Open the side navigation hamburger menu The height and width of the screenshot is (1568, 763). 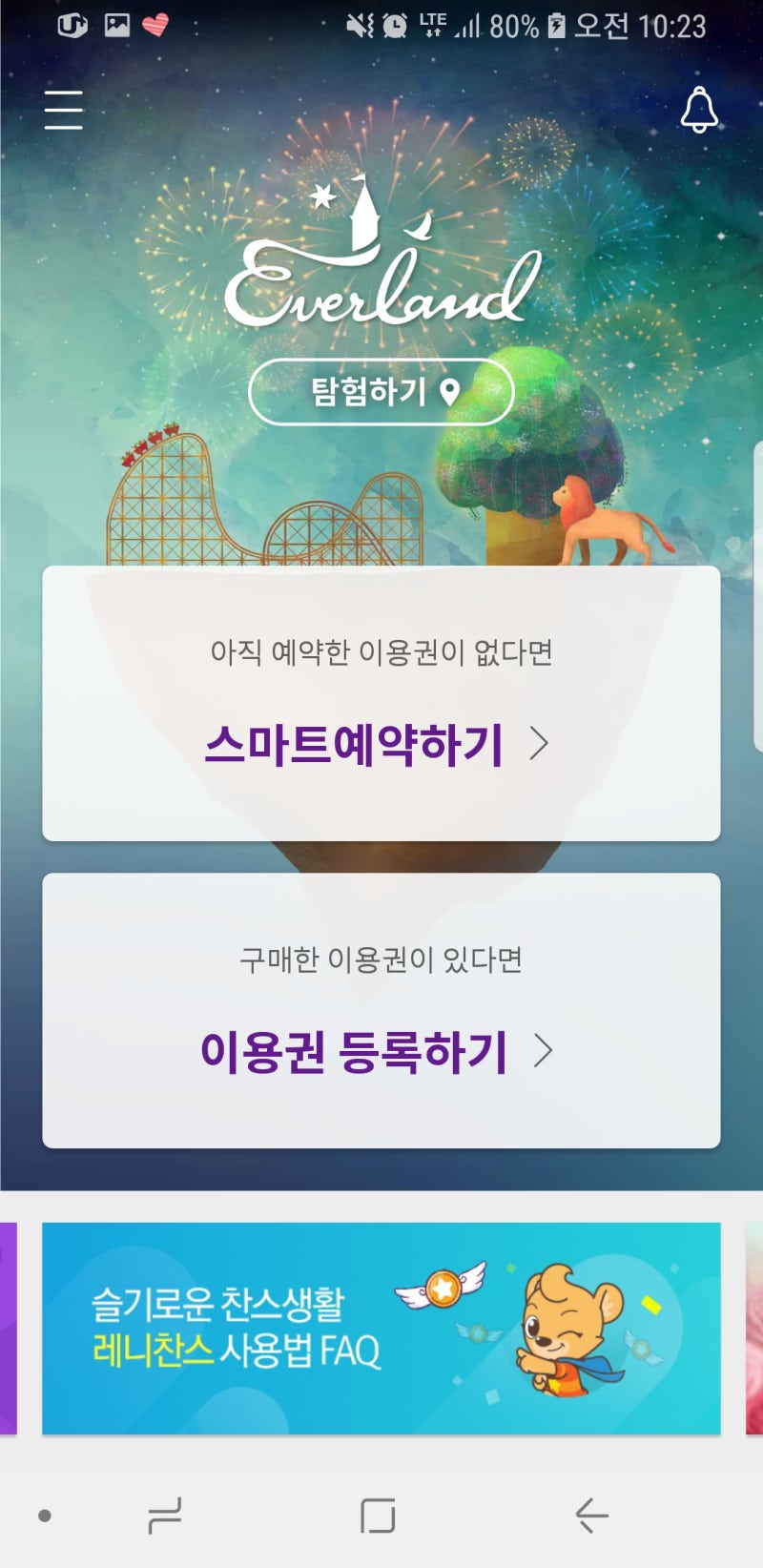pos(62,111)
